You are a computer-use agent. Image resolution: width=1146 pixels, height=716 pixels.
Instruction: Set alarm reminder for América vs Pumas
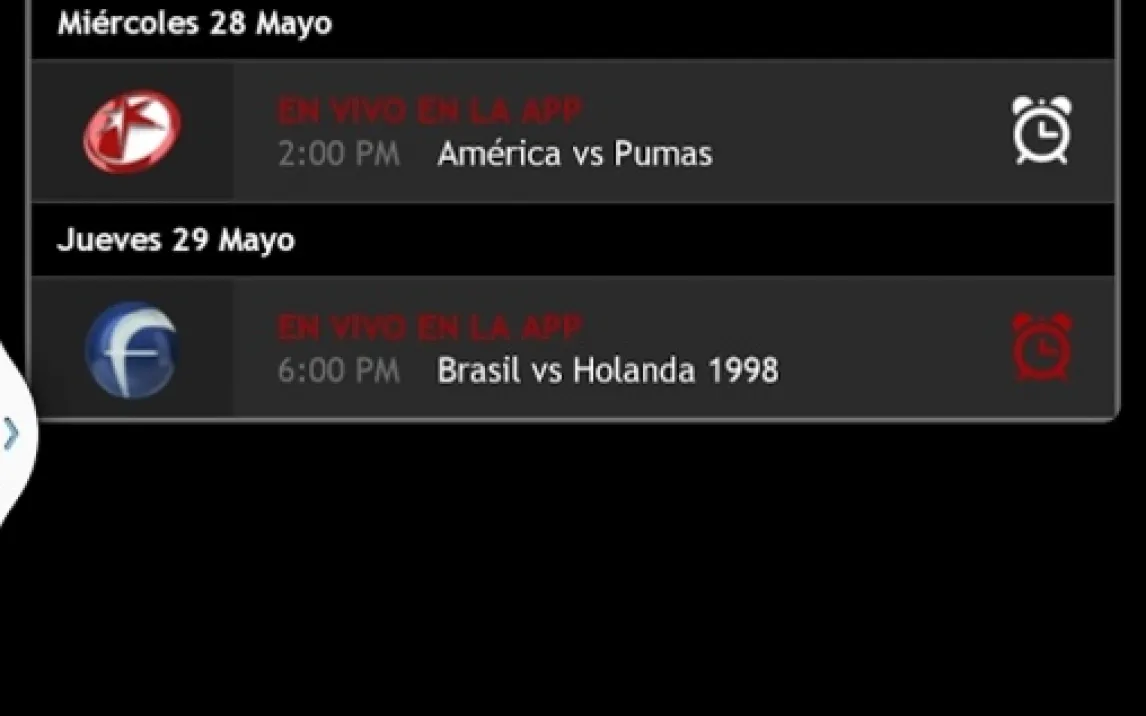1041,131
